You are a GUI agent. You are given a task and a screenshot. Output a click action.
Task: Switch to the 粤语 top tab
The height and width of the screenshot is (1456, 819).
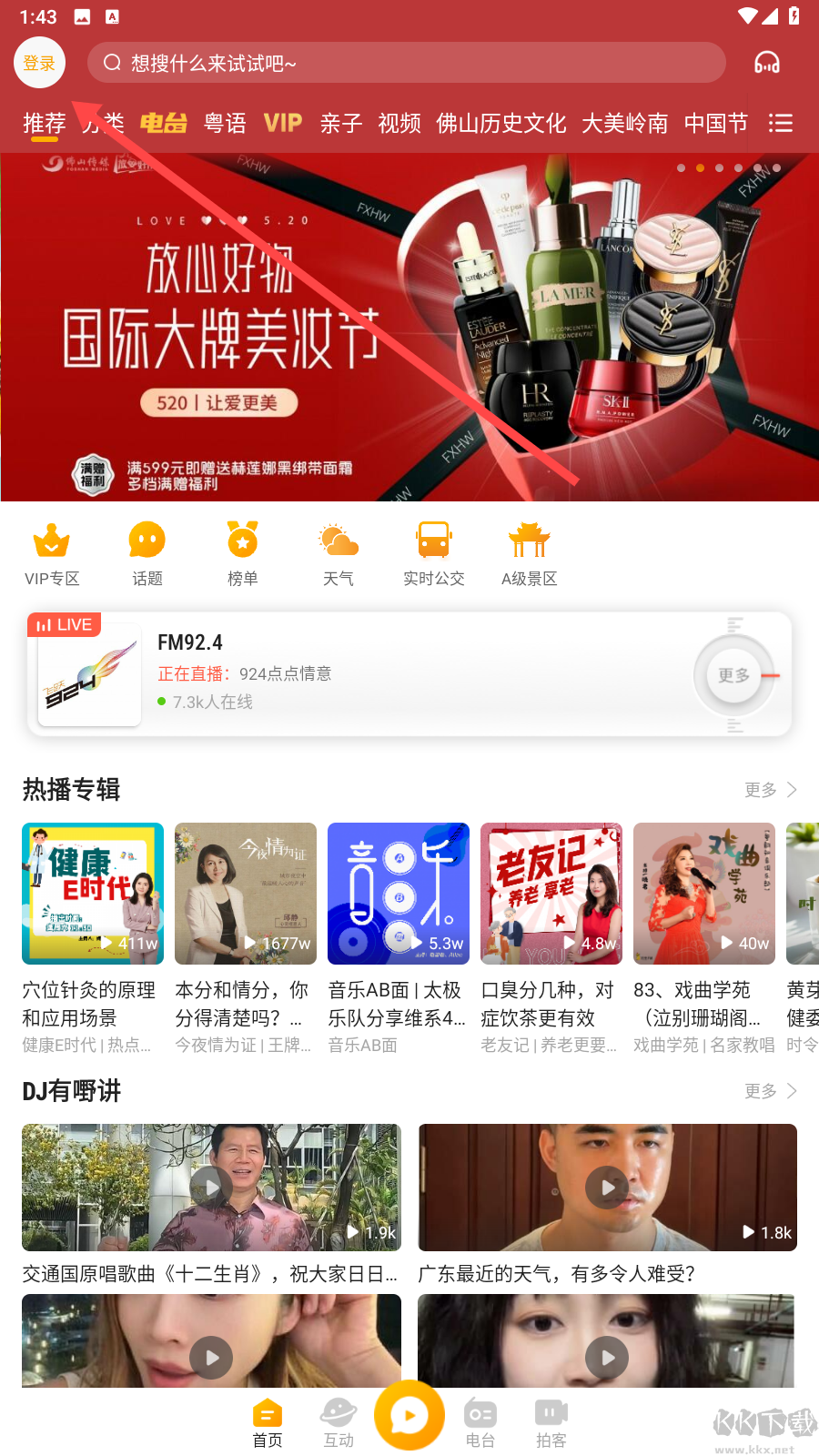pos(225,123)
